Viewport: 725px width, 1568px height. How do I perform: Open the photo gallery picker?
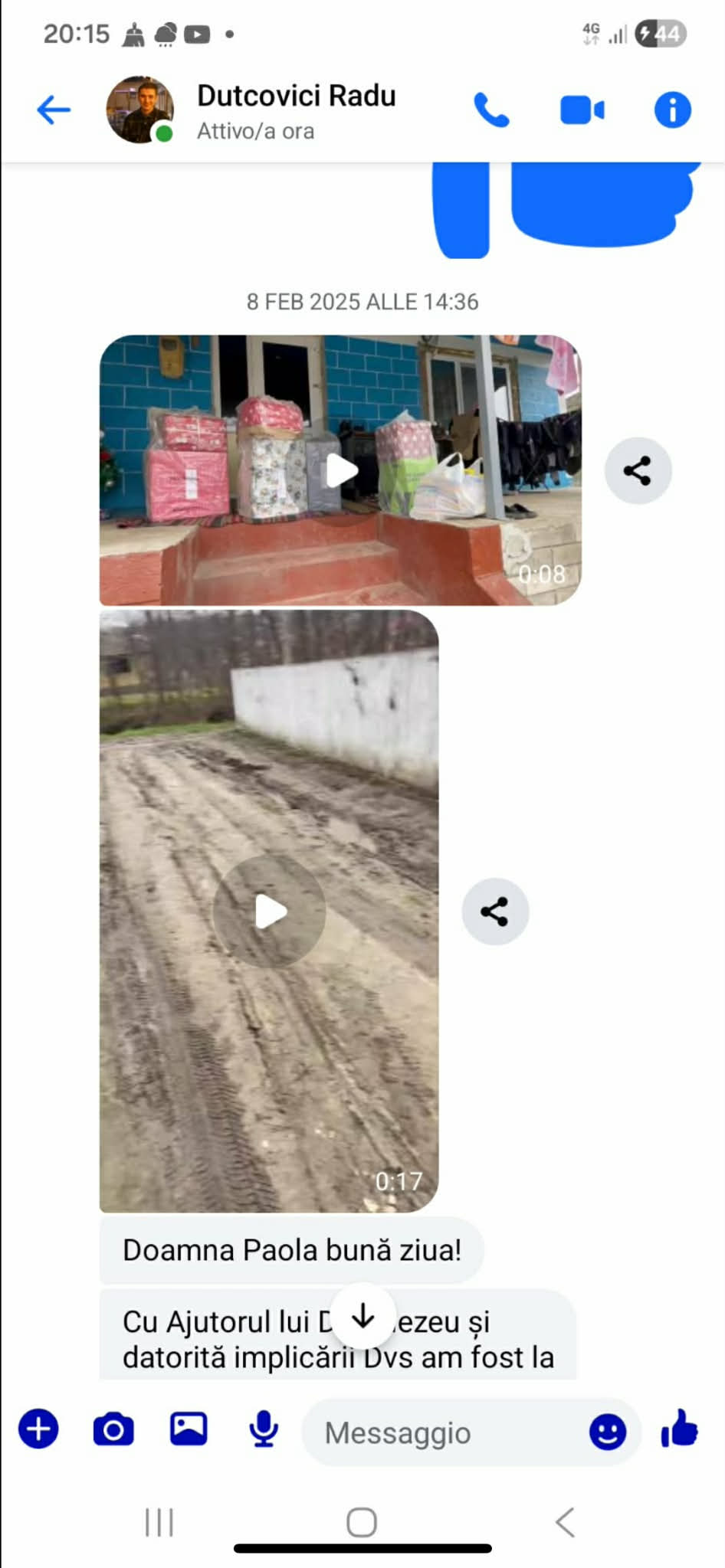point(189,1429)
